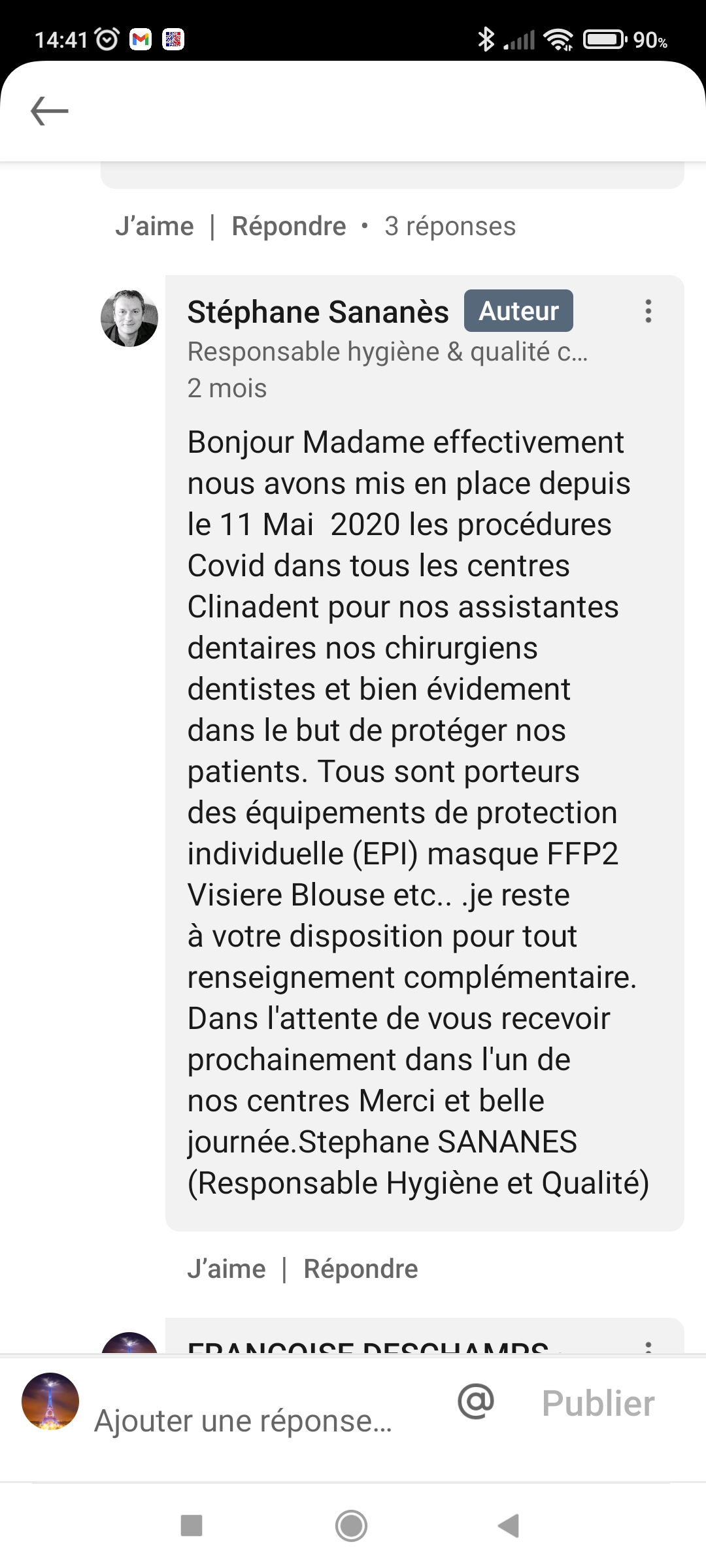The width and height of the screenshot is (706, 1568).
Task: Tap Répondre next to 3 réponses
Action: tap(288, 226)
